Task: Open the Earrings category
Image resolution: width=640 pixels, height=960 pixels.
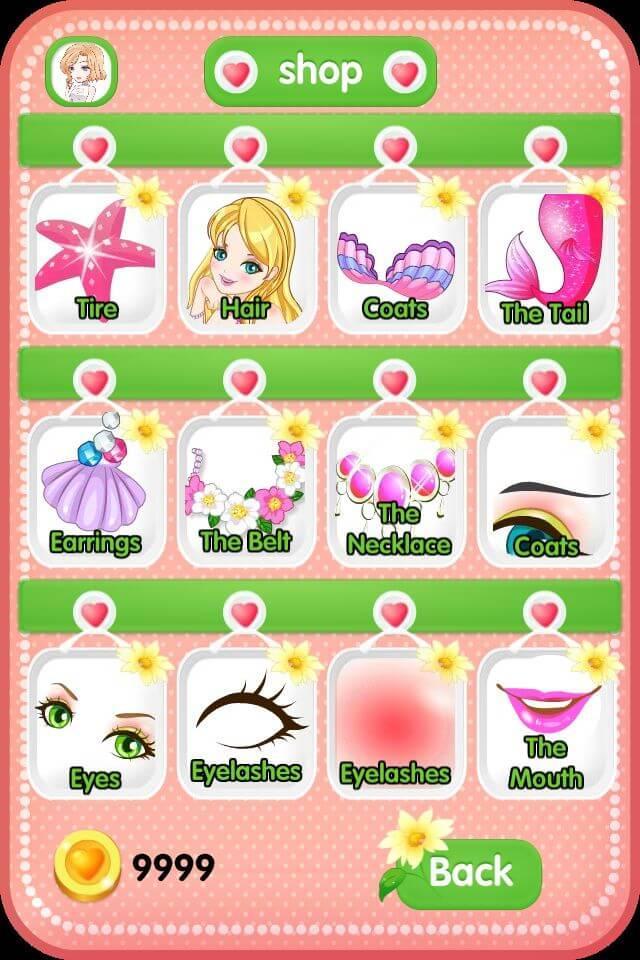Action: pyautogui.click(x=96, y=492)
